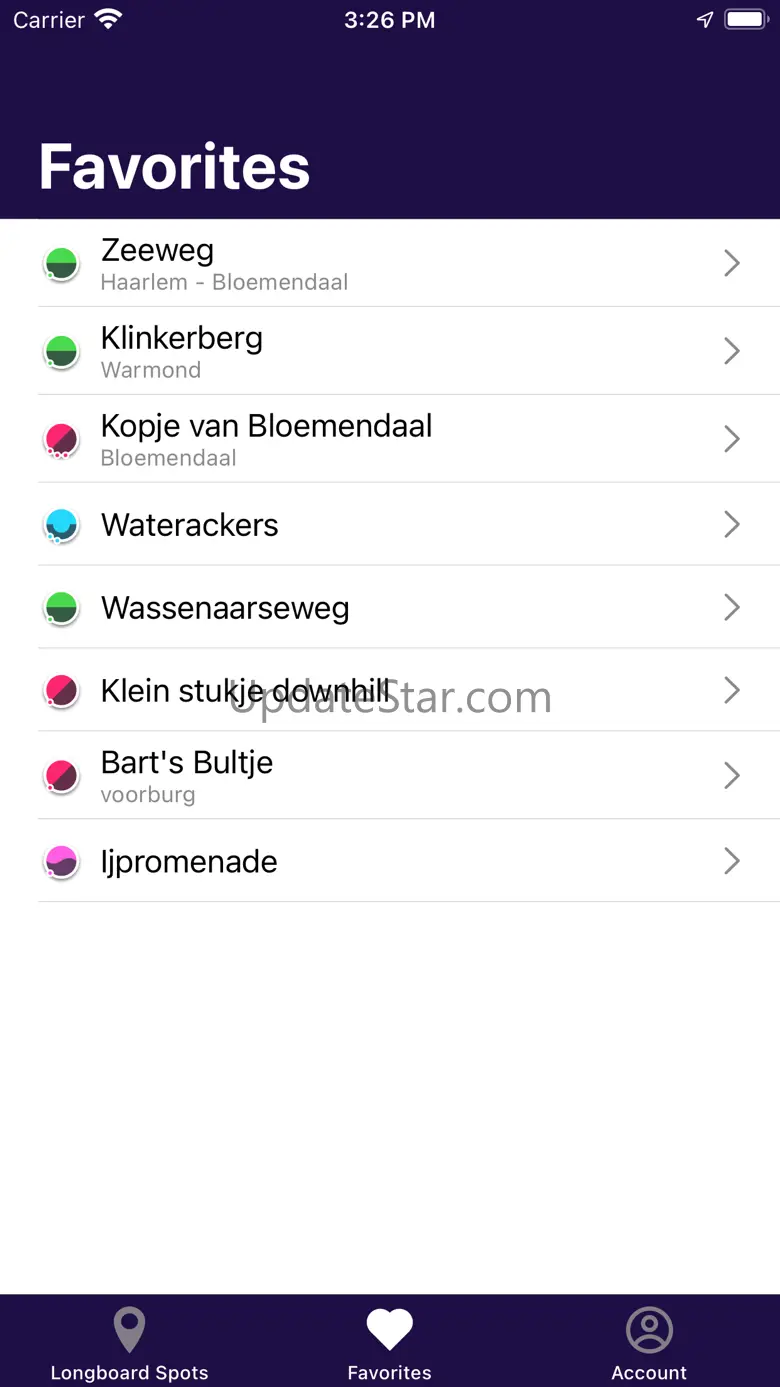Go to the Account tab

[x=649, y=1344]
